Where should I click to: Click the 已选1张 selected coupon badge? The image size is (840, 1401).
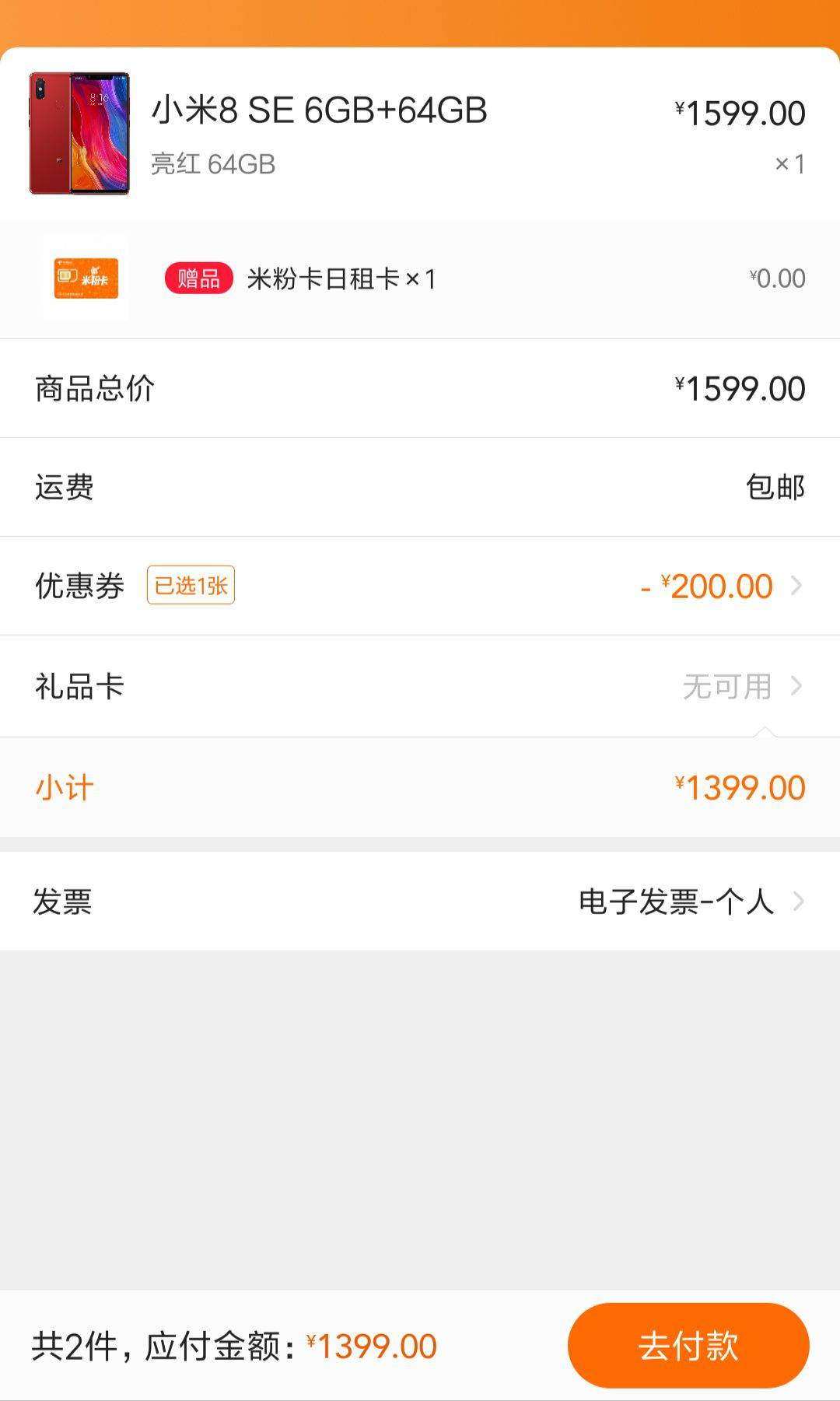click(191, 586)
